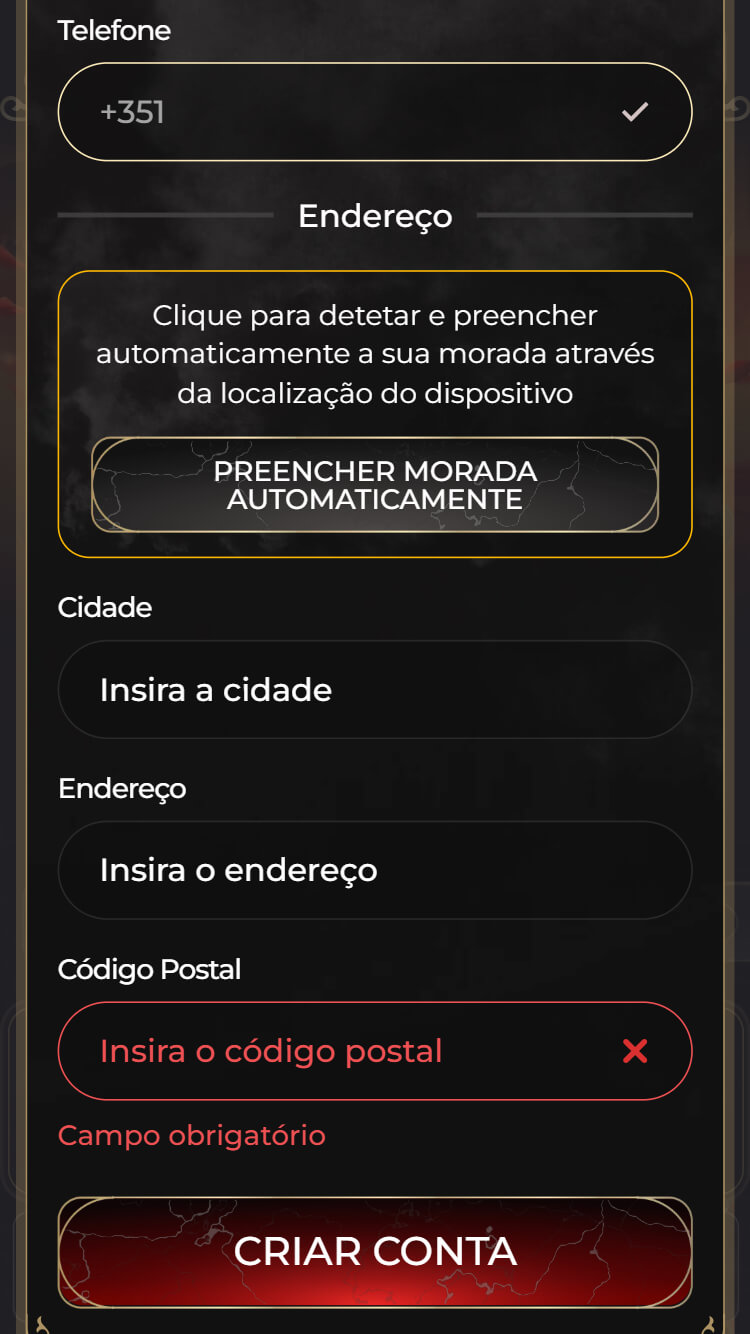Submit form with Criar Conta
Viewport: 750px width, 1334px height.
click(x=375, y=1252)
